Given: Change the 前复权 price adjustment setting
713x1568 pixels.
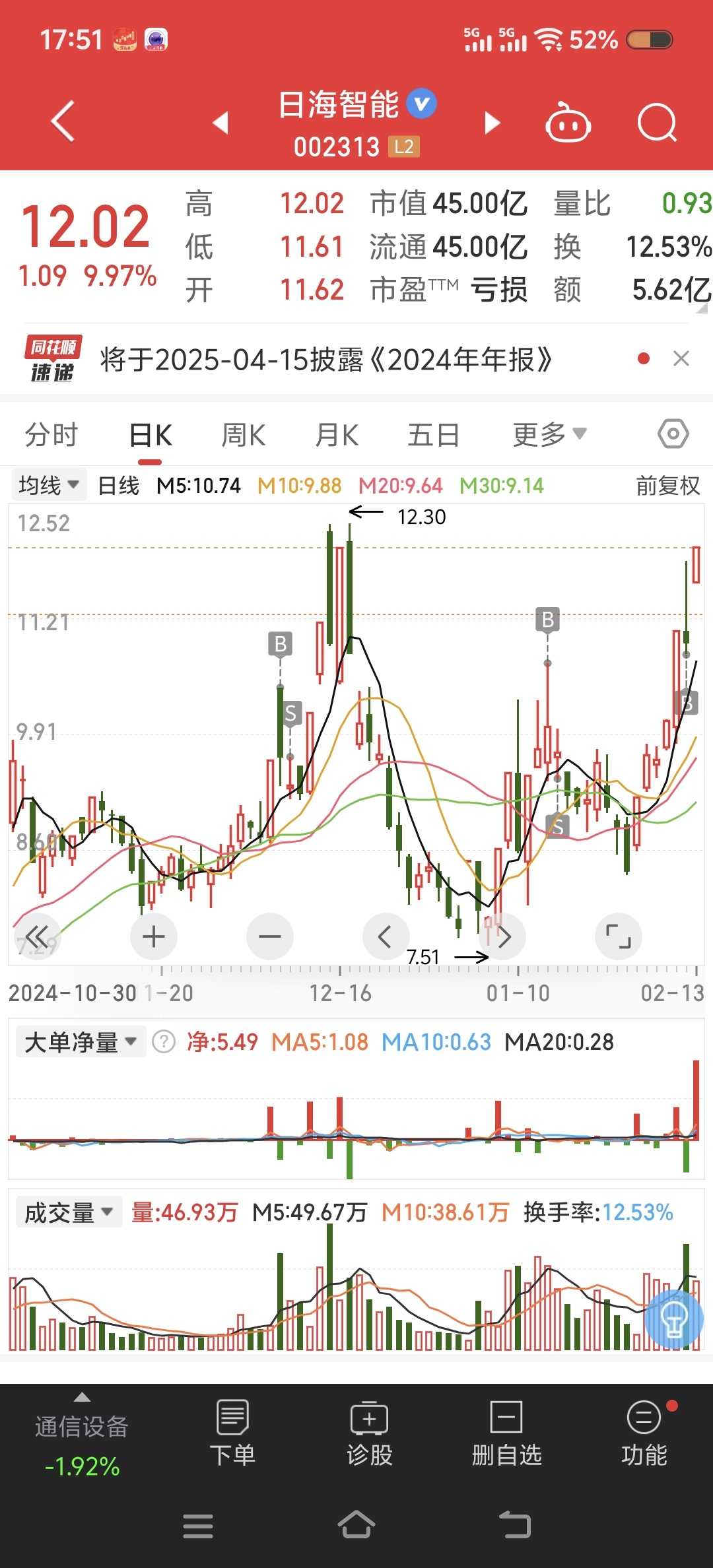Looking at the screenshot, I should tap(668, 486).
